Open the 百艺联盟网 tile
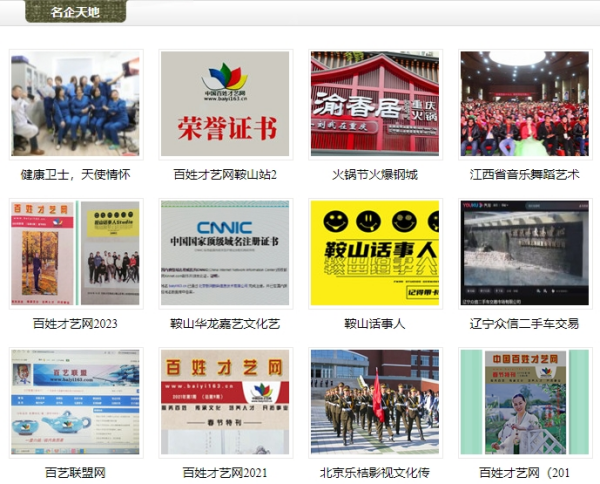 [x=75, y=402]
